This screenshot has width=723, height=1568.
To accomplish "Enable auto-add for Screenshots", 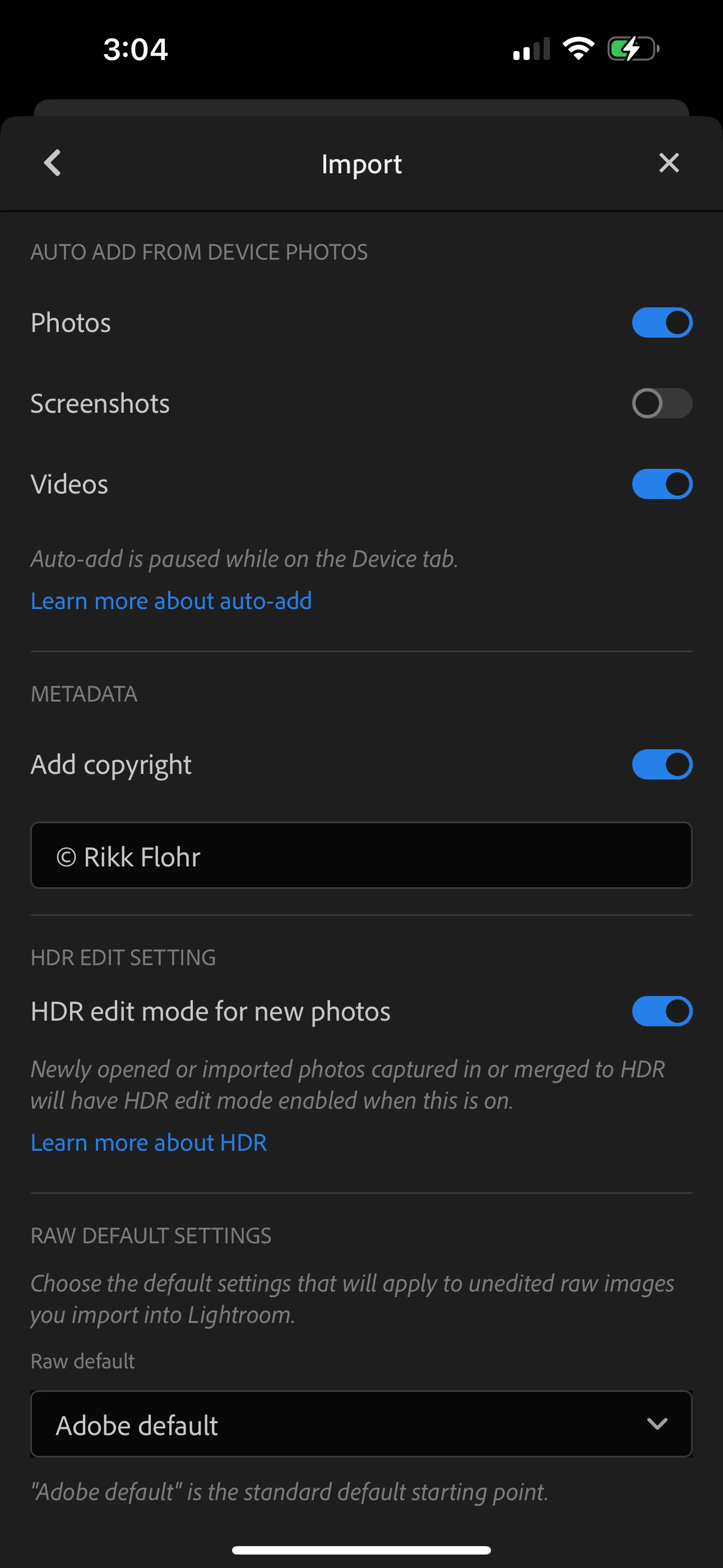I will [x=661, y=404].
